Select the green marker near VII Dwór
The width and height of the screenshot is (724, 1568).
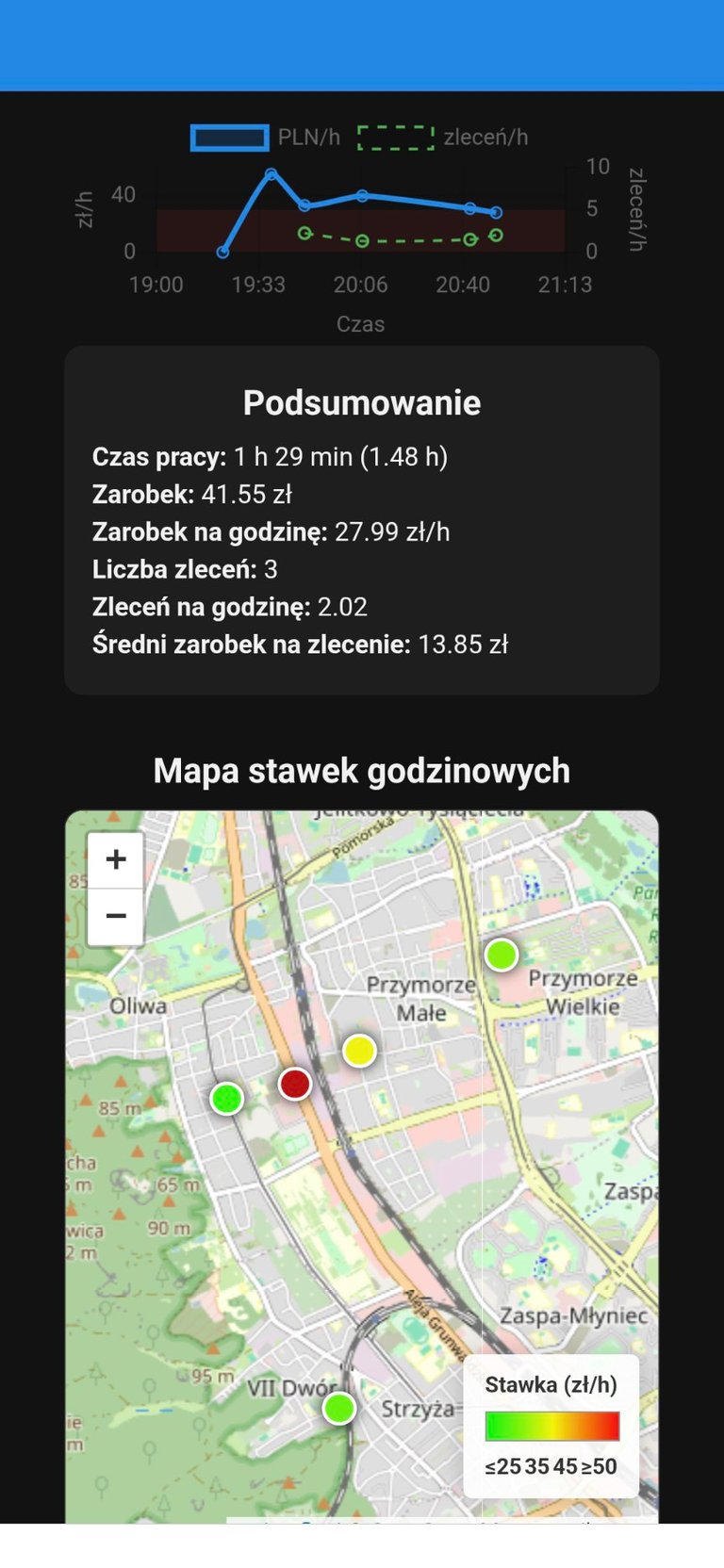[x=339, y=1408]
